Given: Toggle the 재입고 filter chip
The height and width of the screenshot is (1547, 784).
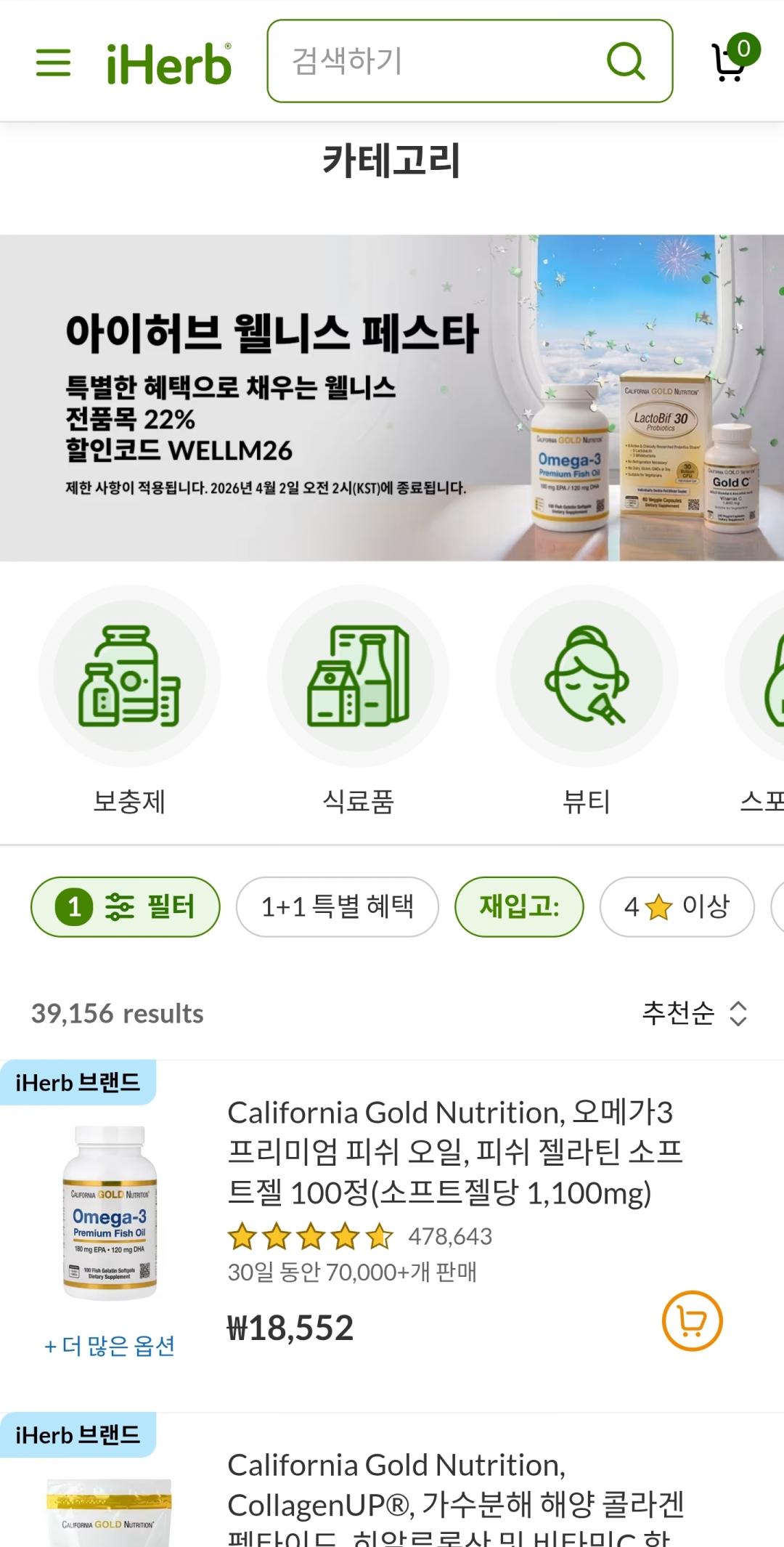Looking at the screenshot, I should tap(519, 906).
